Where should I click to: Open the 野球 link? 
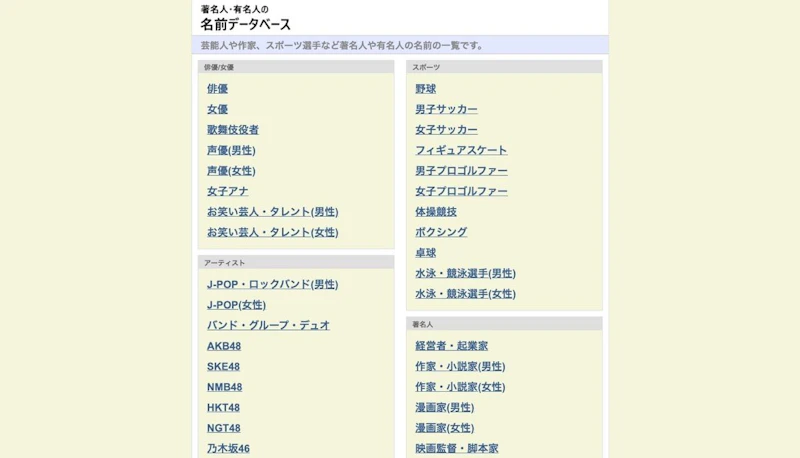pyautogui.click(x=426, y=89)
